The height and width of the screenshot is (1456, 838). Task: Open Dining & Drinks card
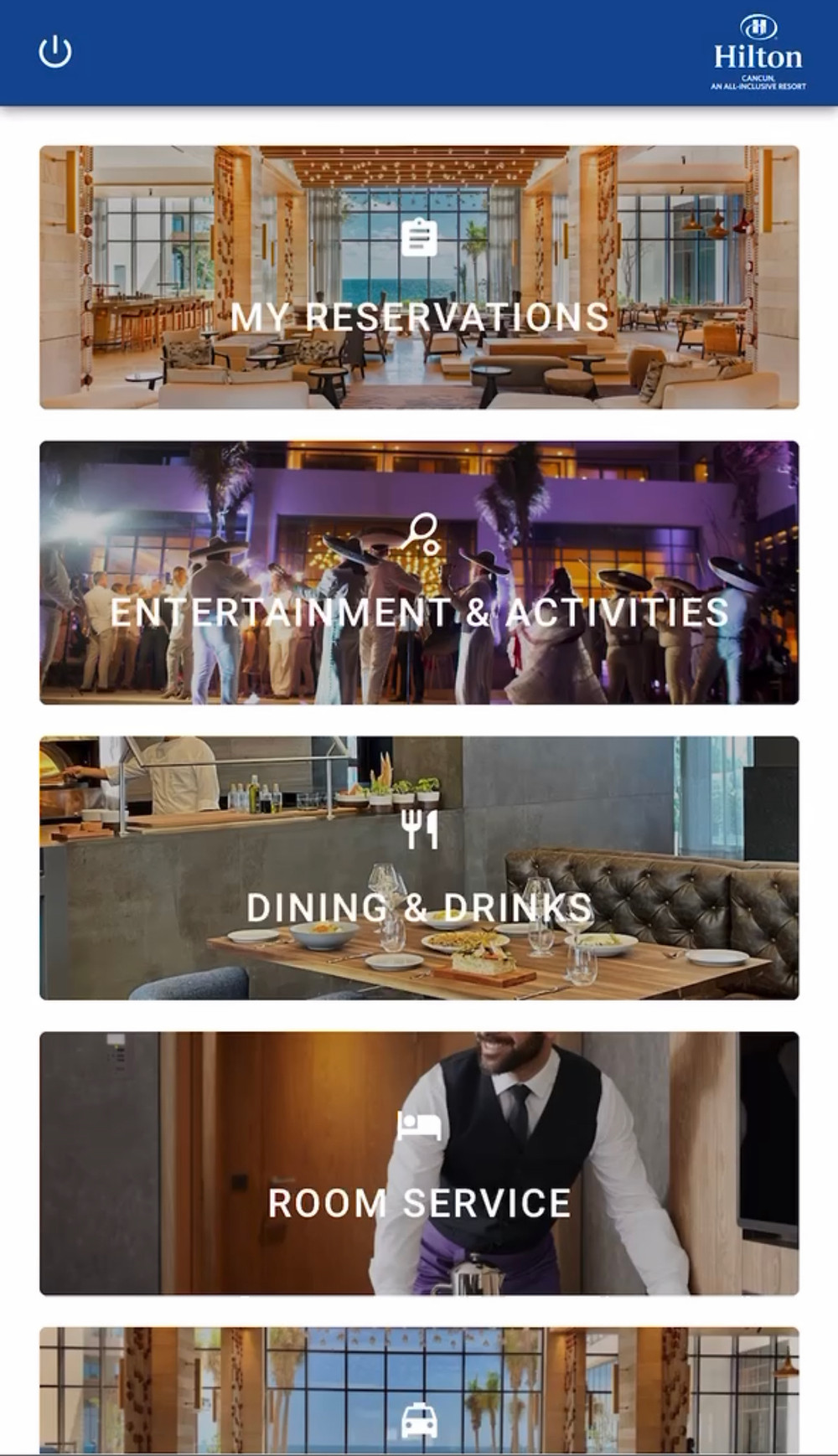(x=419, y=869)
